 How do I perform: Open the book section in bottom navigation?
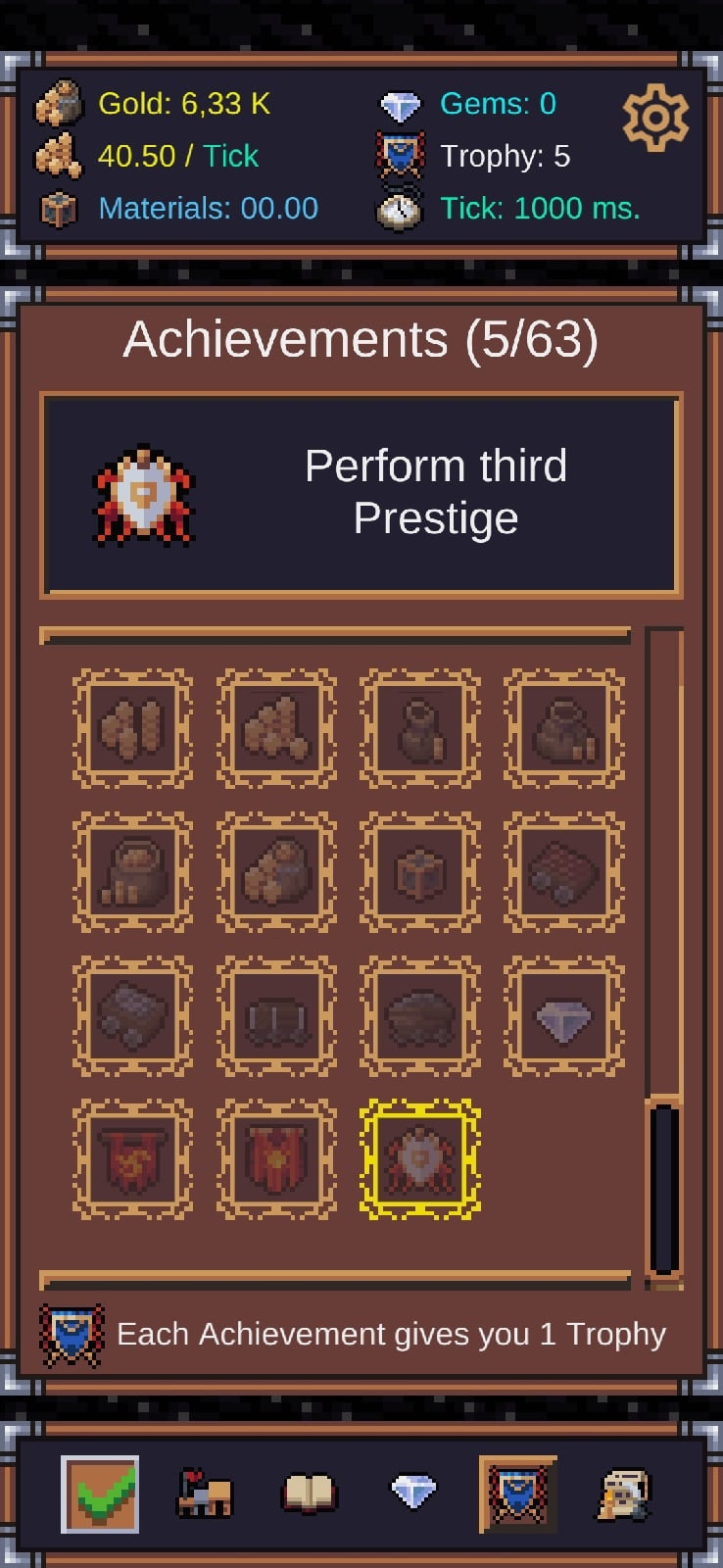click(309, 1494)
